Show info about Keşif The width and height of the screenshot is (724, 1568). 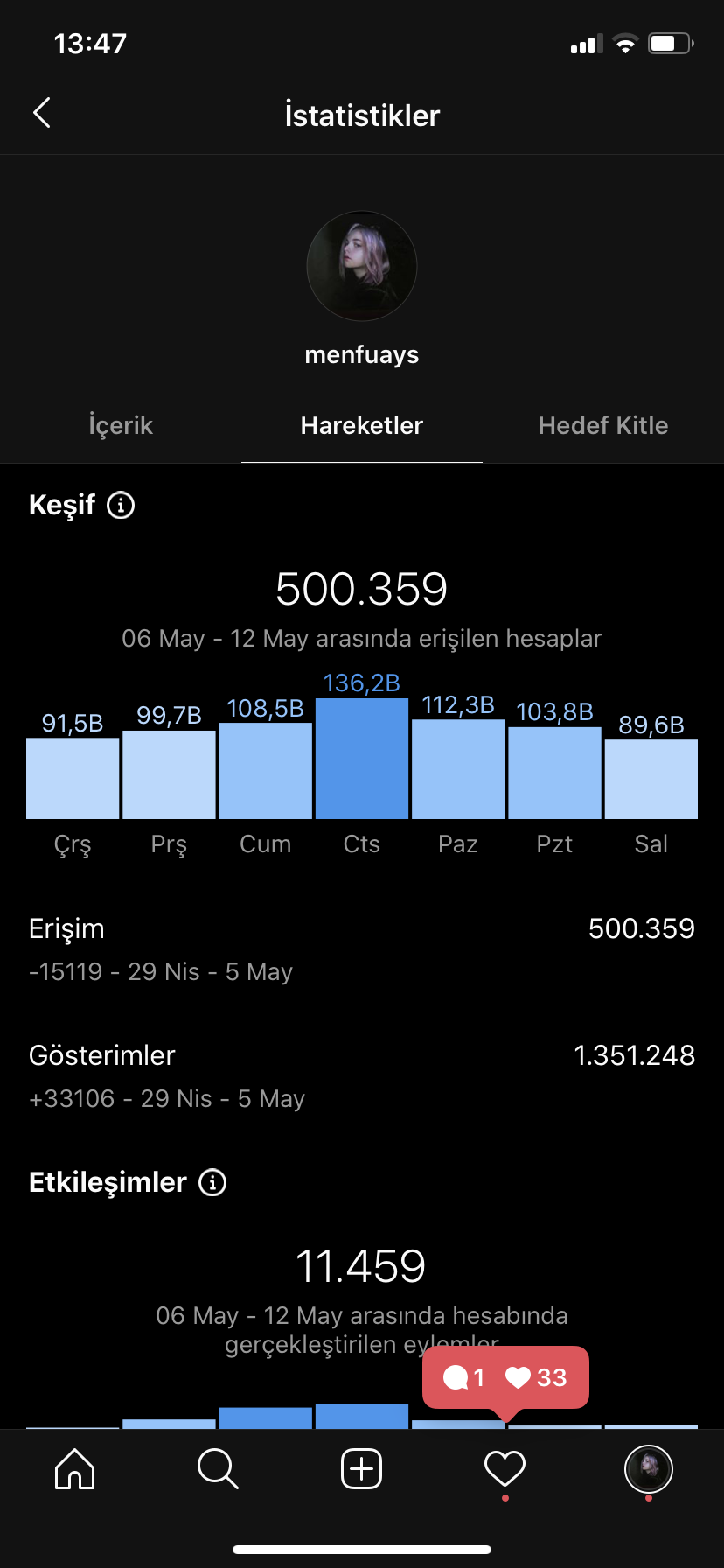tap(121, 505)
